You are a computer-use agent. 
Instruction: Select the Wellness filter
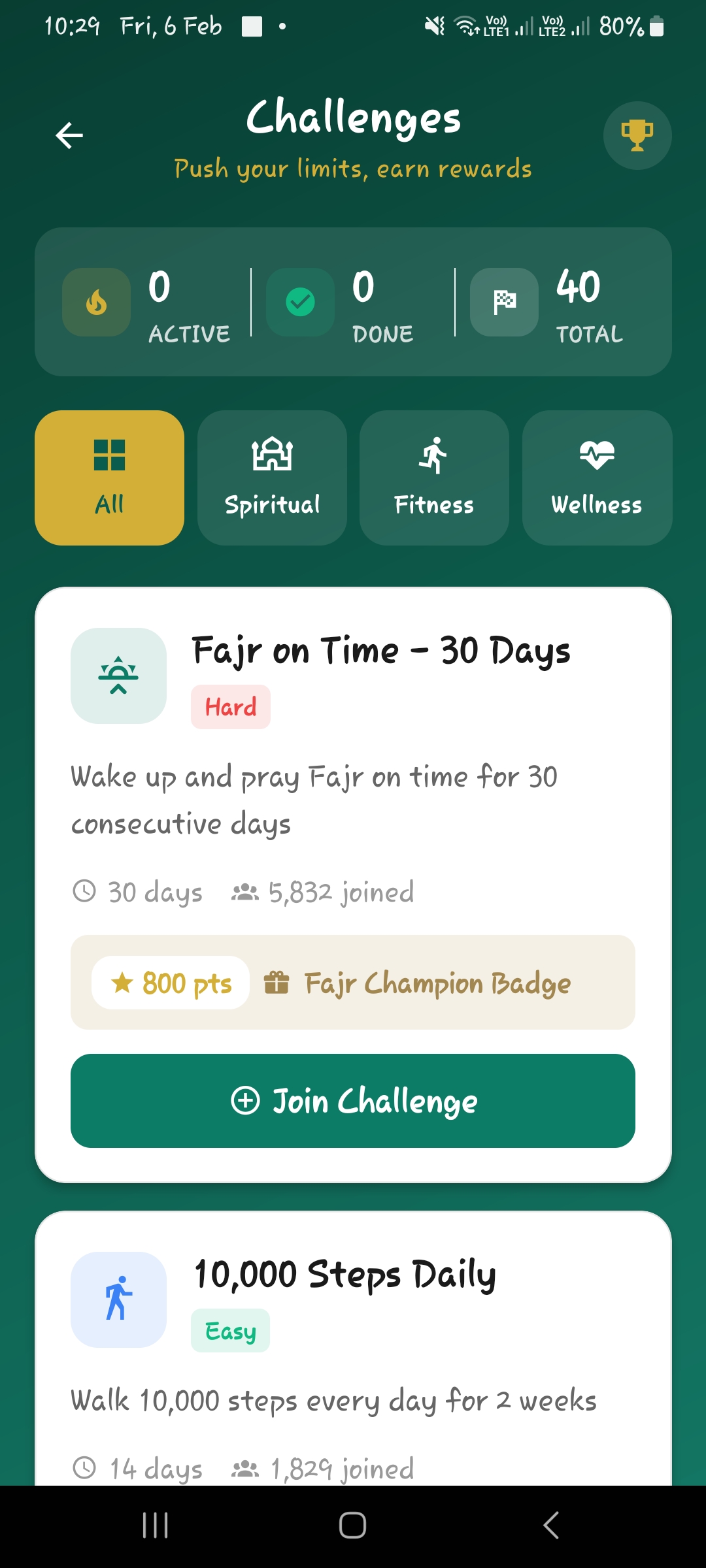(596, 478)
